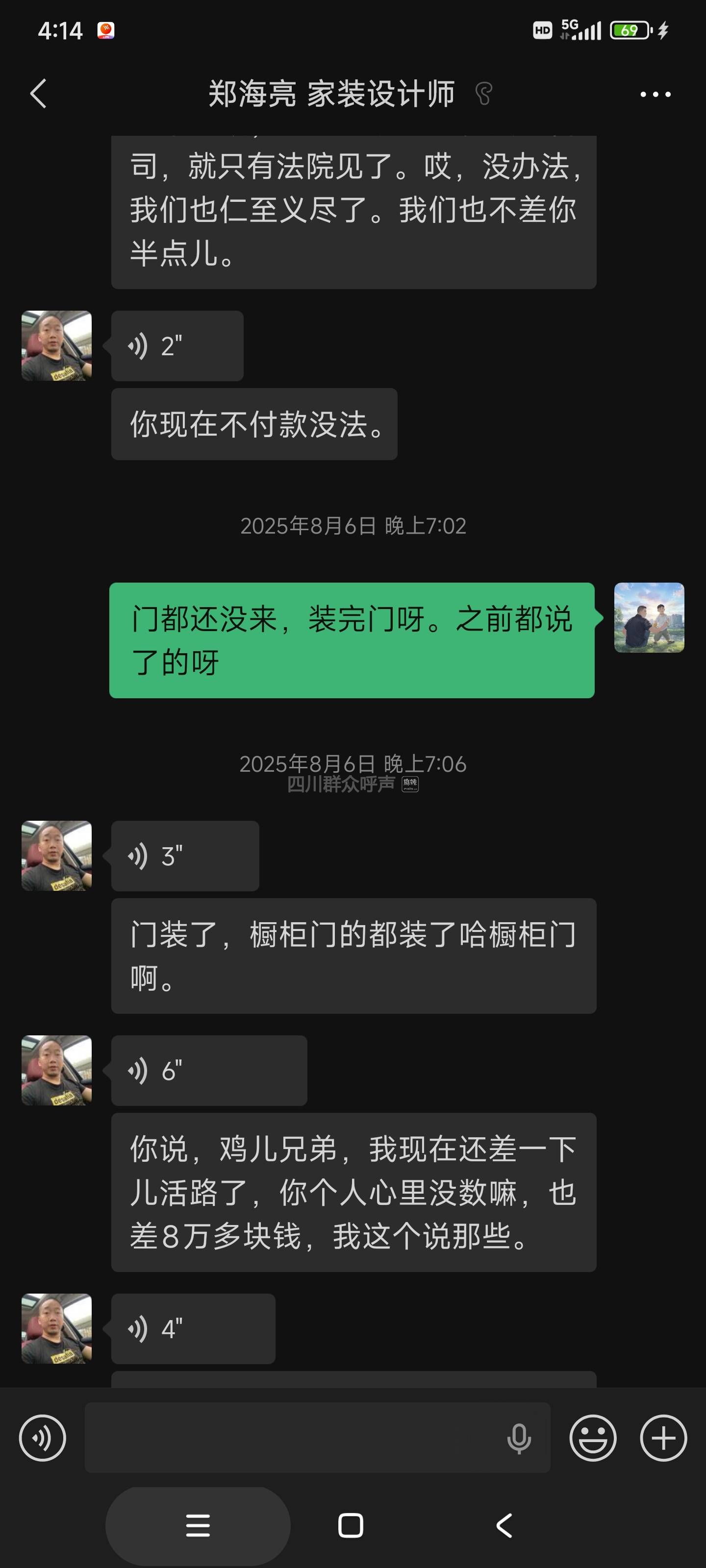706x1568 pixels.
Task: Go back from the chat with 郑海亮
Action: (x=38, y=94)
